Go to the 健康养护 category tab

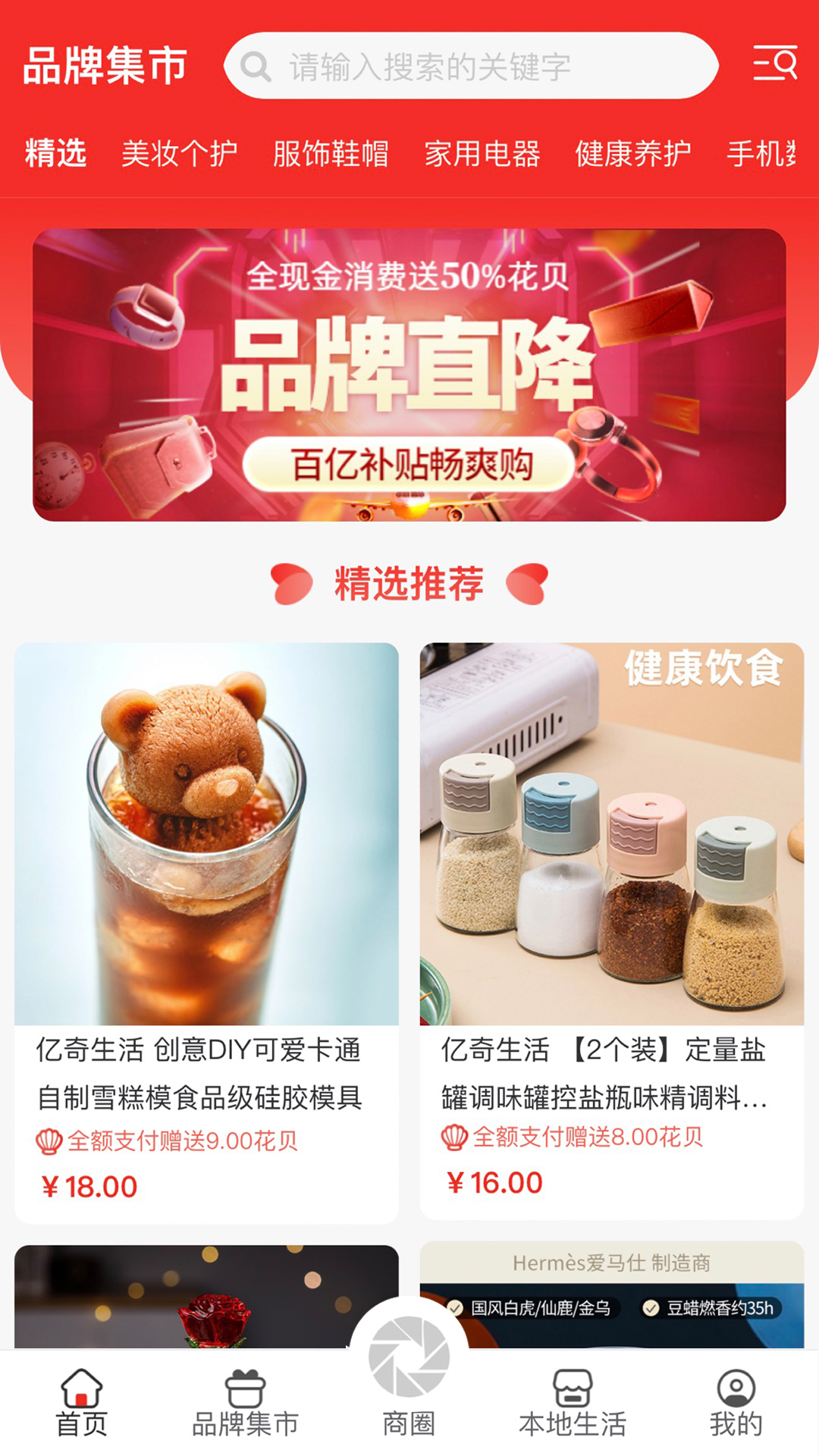click(x=632, y=153)
